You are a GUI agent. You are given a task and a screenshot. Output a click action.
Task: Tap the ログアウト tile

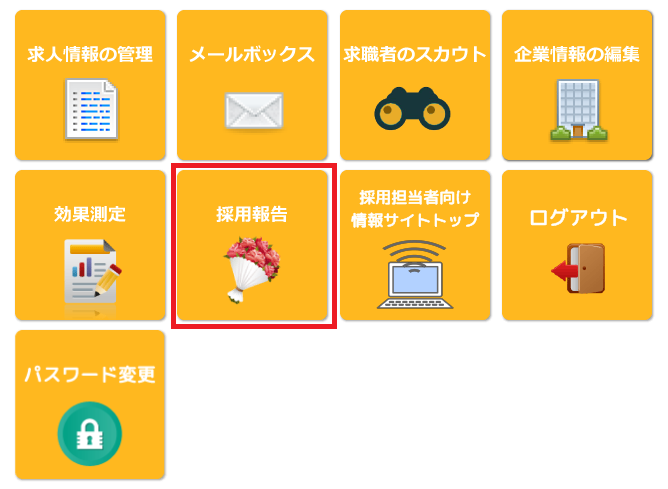pos(577,245)
